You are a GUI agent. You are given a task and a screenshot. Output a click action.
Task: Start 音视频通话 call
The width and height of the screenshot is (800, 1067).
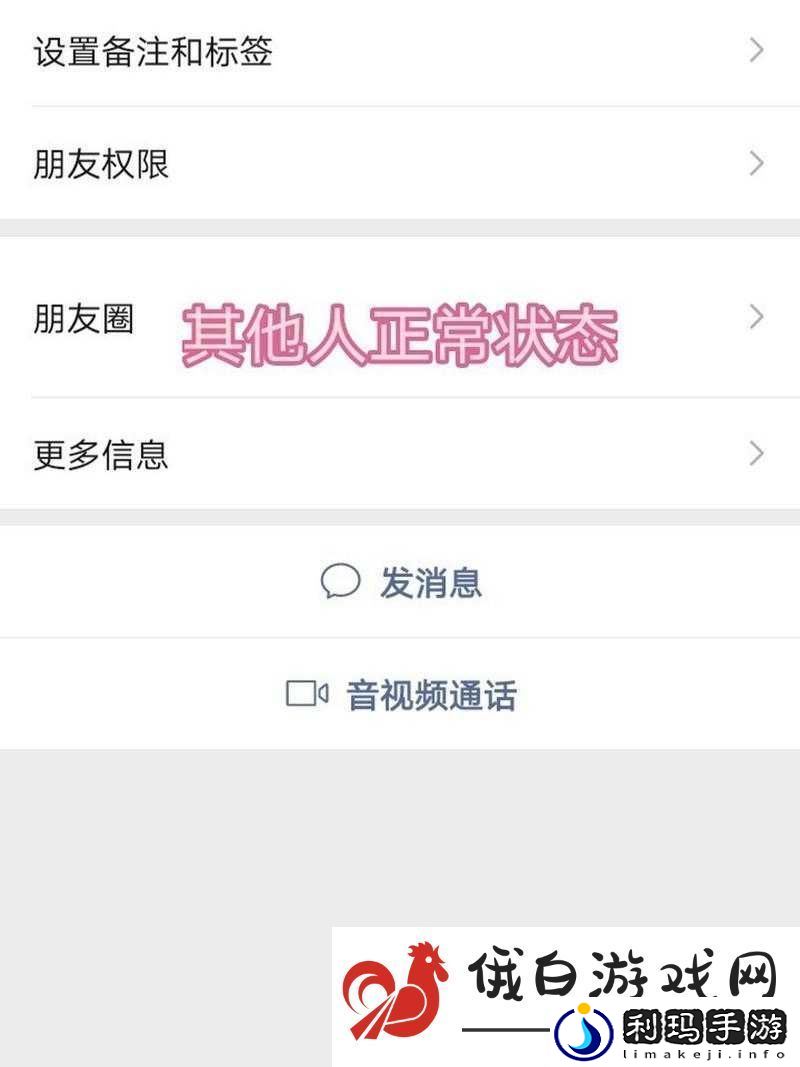click(402, 694)
